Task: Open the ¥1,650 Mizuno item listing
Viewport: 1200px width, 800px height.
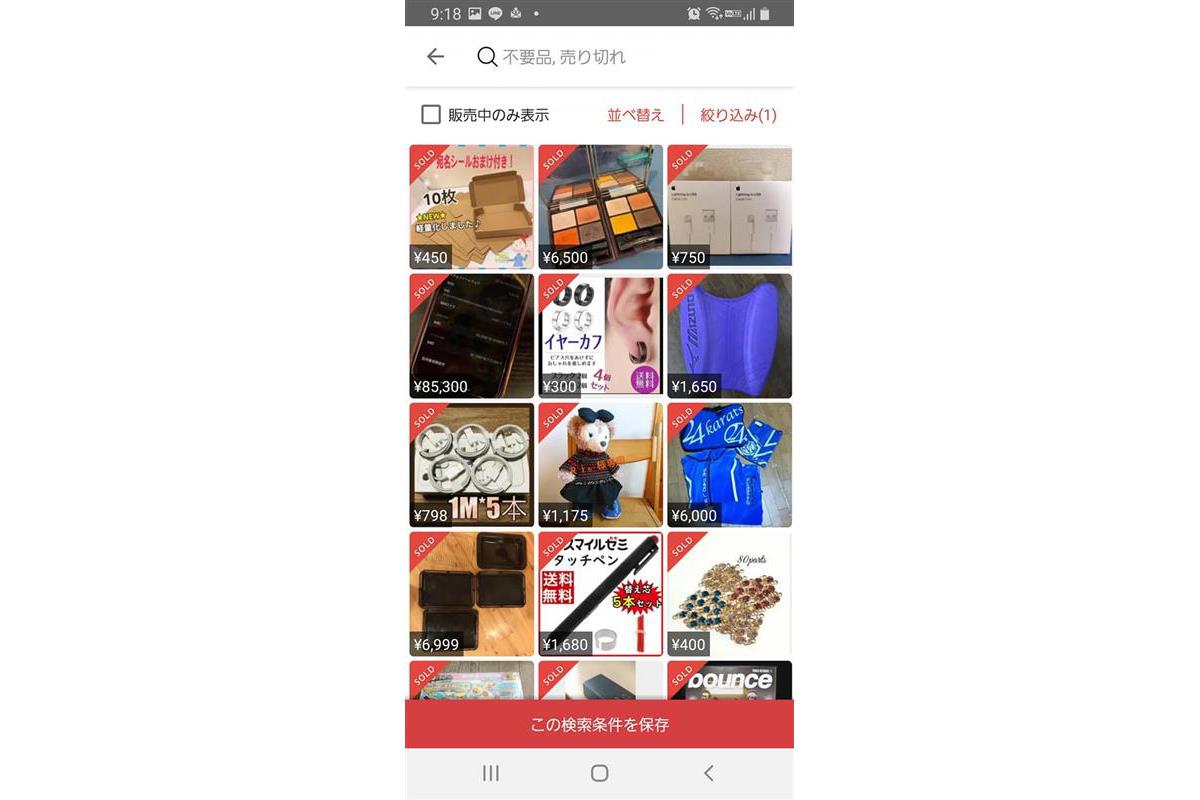Action: click(x=729, y=336)
